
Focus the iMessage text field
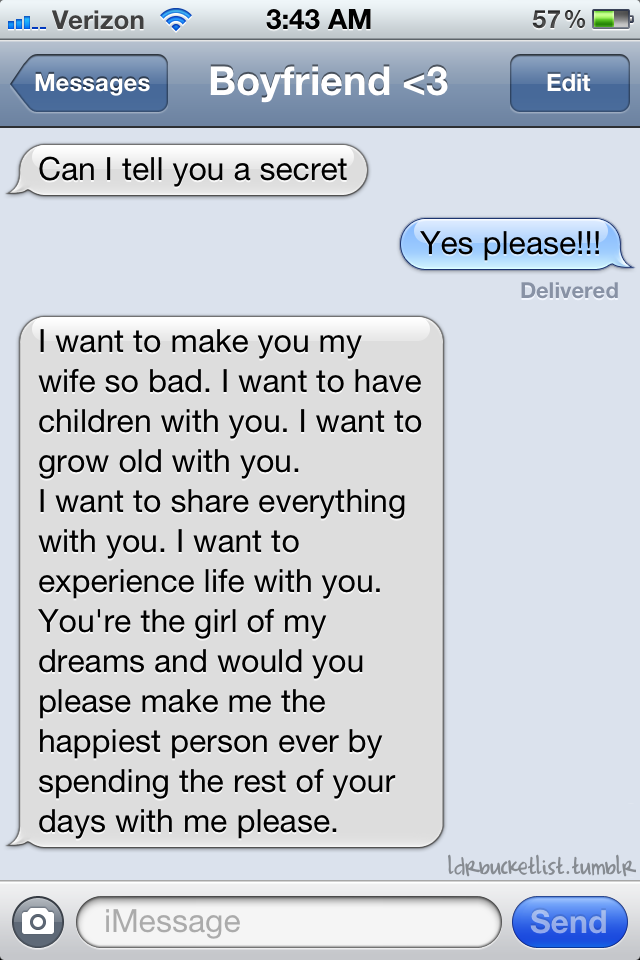(288, 921)
